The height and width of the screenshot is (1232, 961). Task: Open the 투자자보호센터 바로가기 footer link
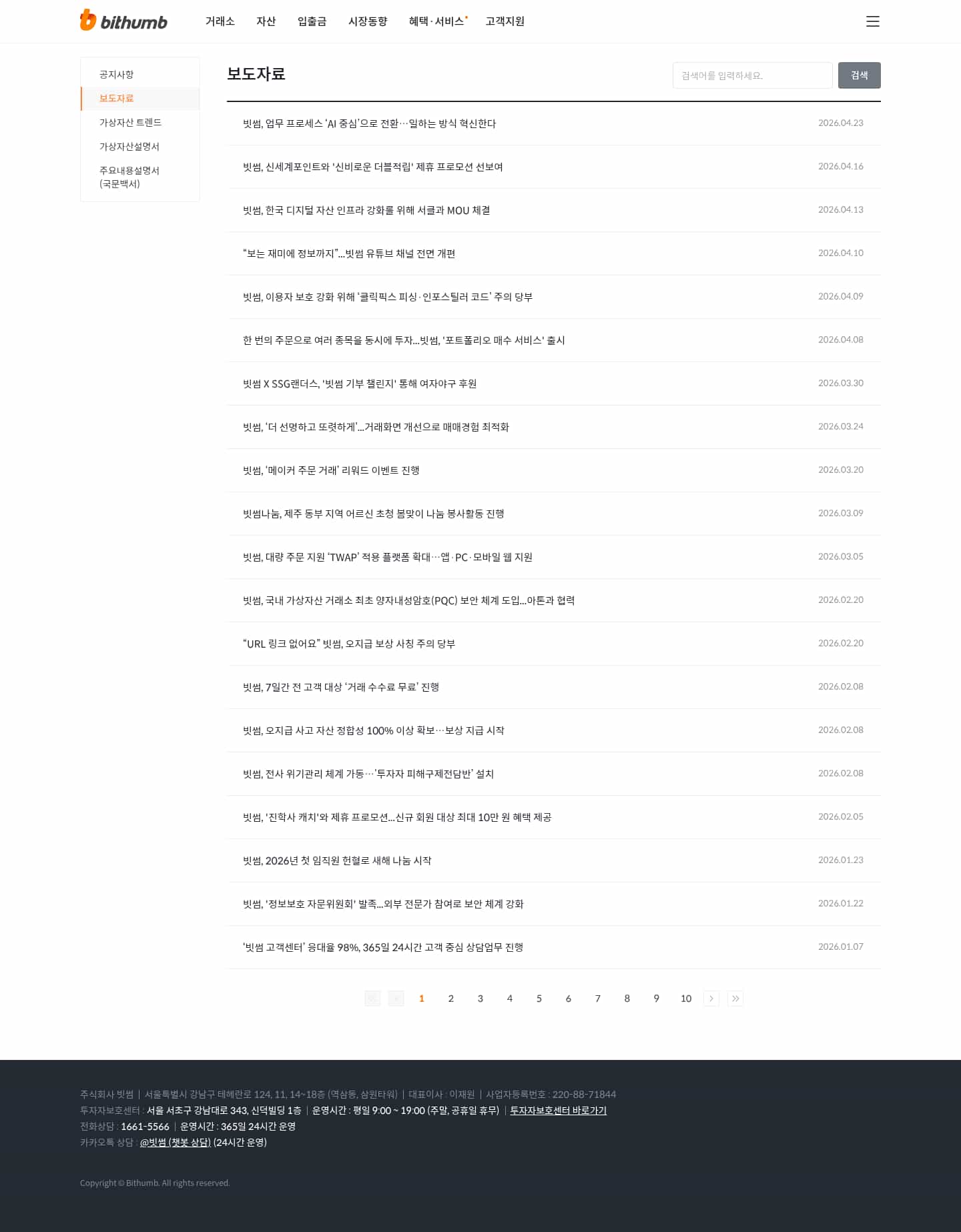[x=558, y=1111]
